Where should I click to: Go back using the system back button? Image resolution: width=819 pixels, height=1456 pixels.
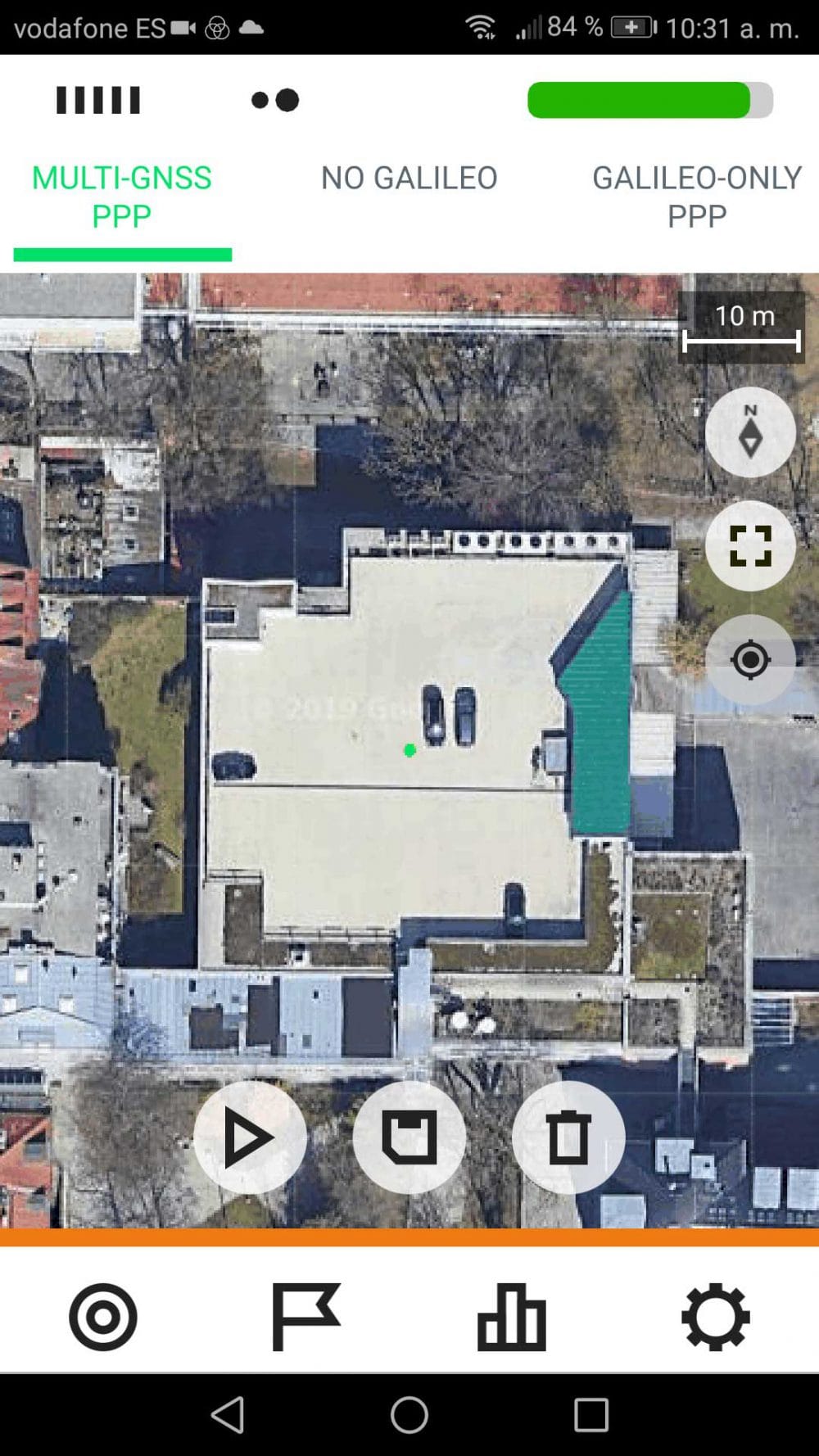pyautogui.click(x=228, y=1414)
